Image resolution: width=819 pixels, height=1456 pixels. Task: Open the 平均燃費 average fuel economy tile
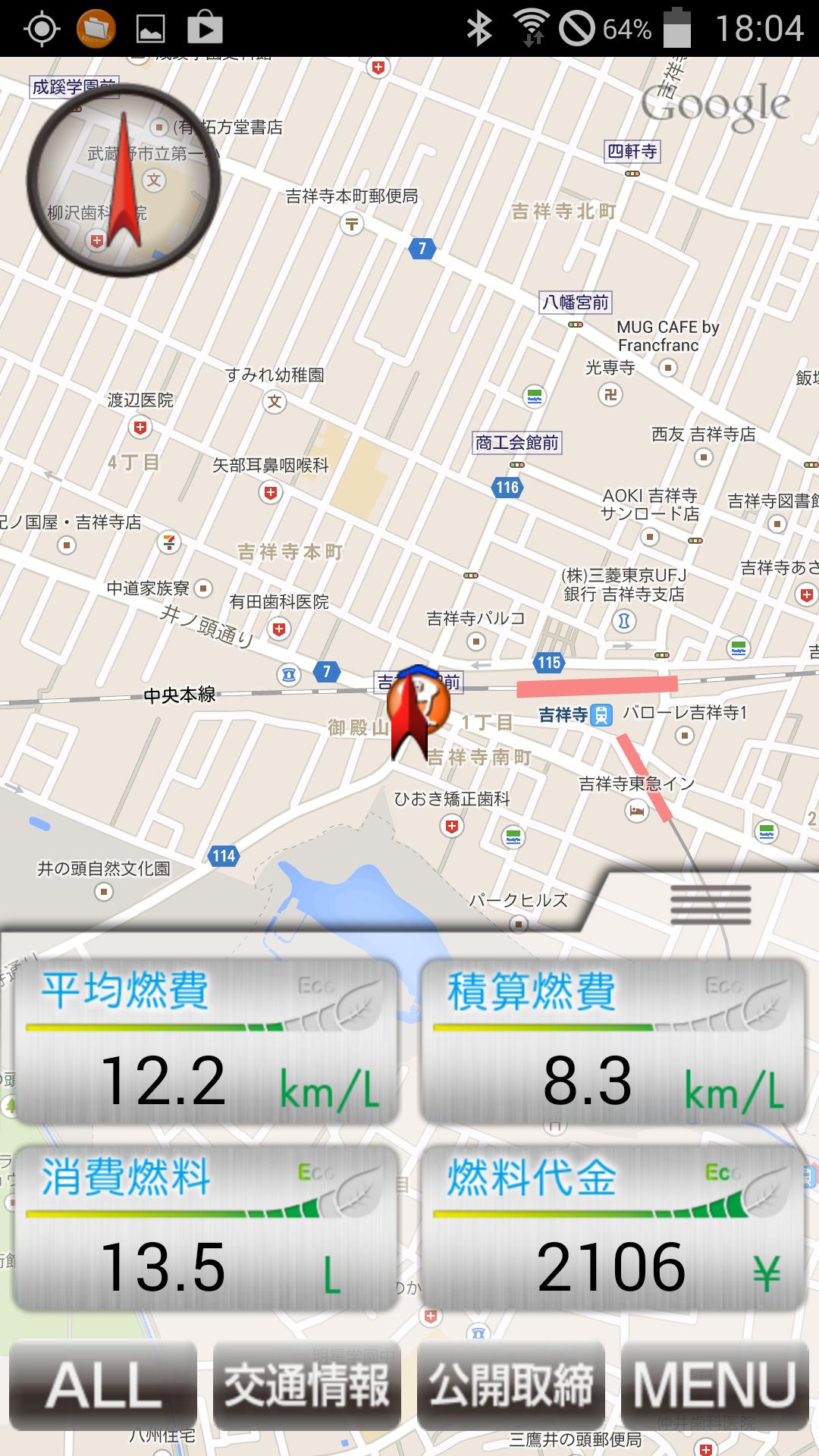tap(206, 1042)
